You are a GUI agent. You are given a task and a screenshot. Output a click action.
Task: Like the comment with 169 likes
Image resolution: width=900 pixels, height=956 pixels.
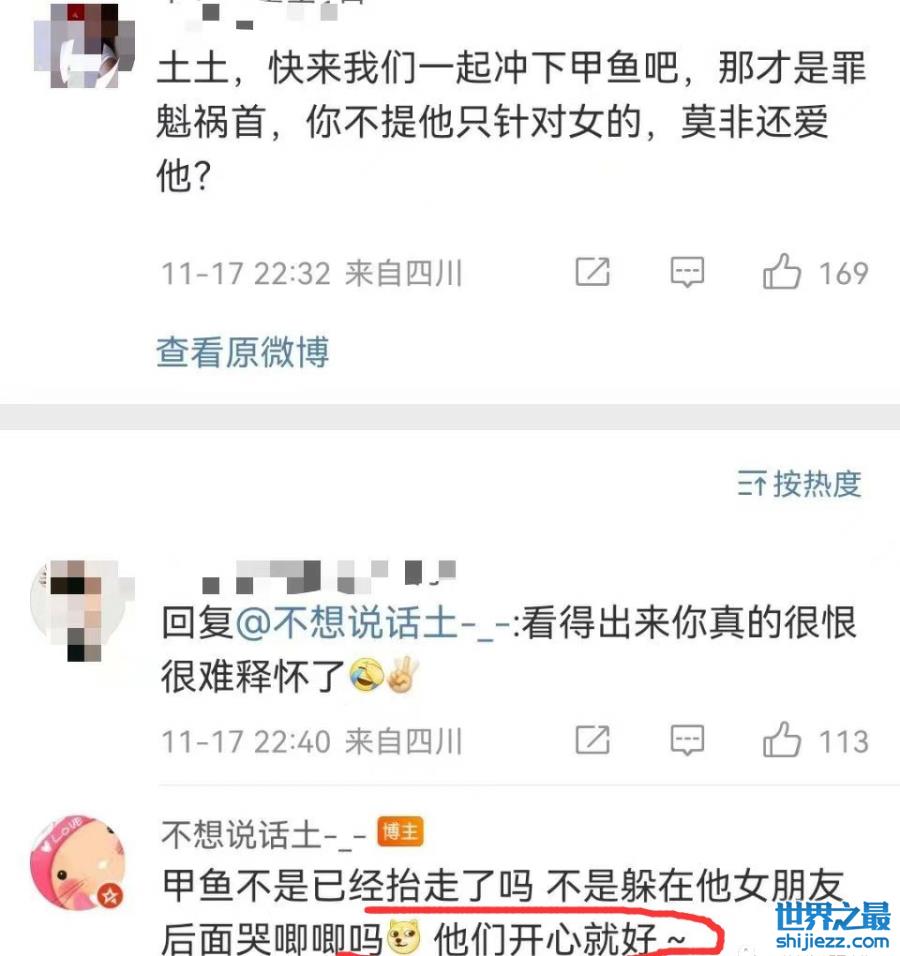[x=782, y=272]
